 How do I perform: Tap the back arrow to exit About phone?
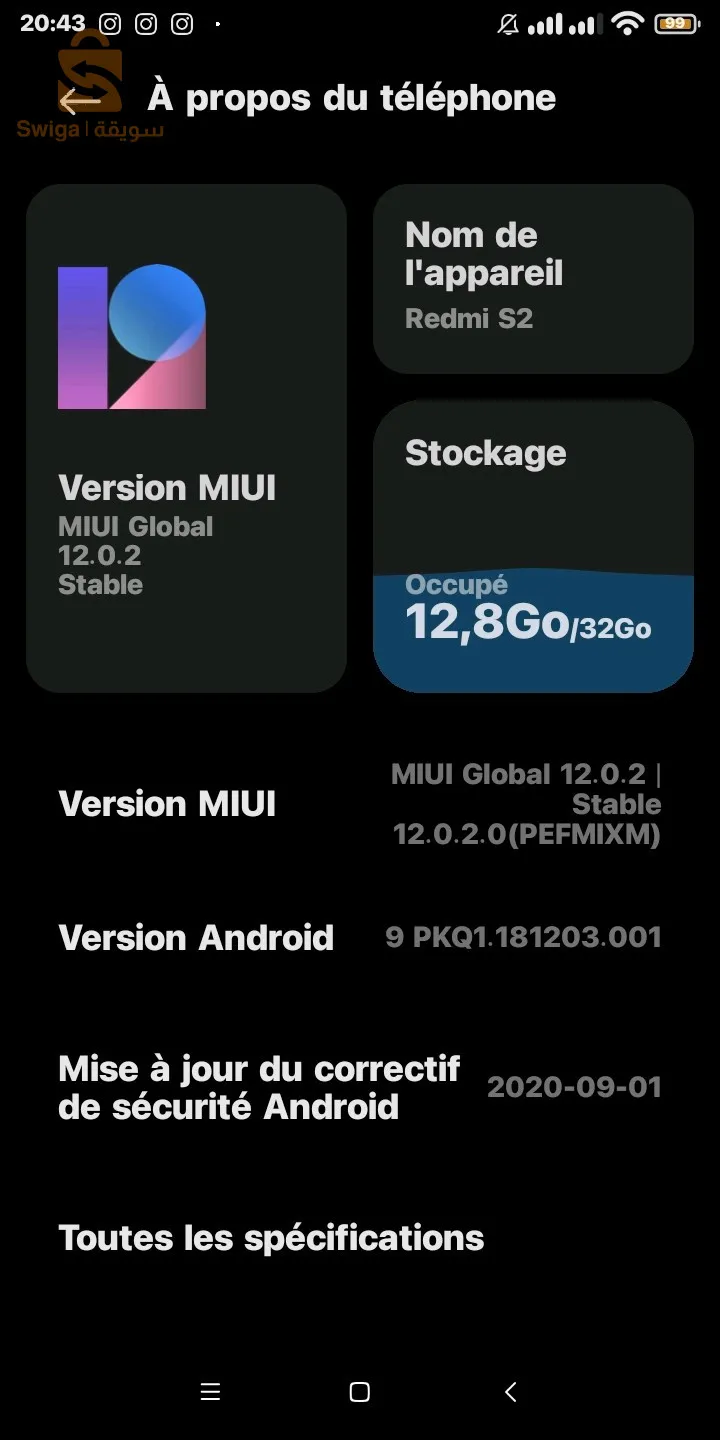(80, 100)
